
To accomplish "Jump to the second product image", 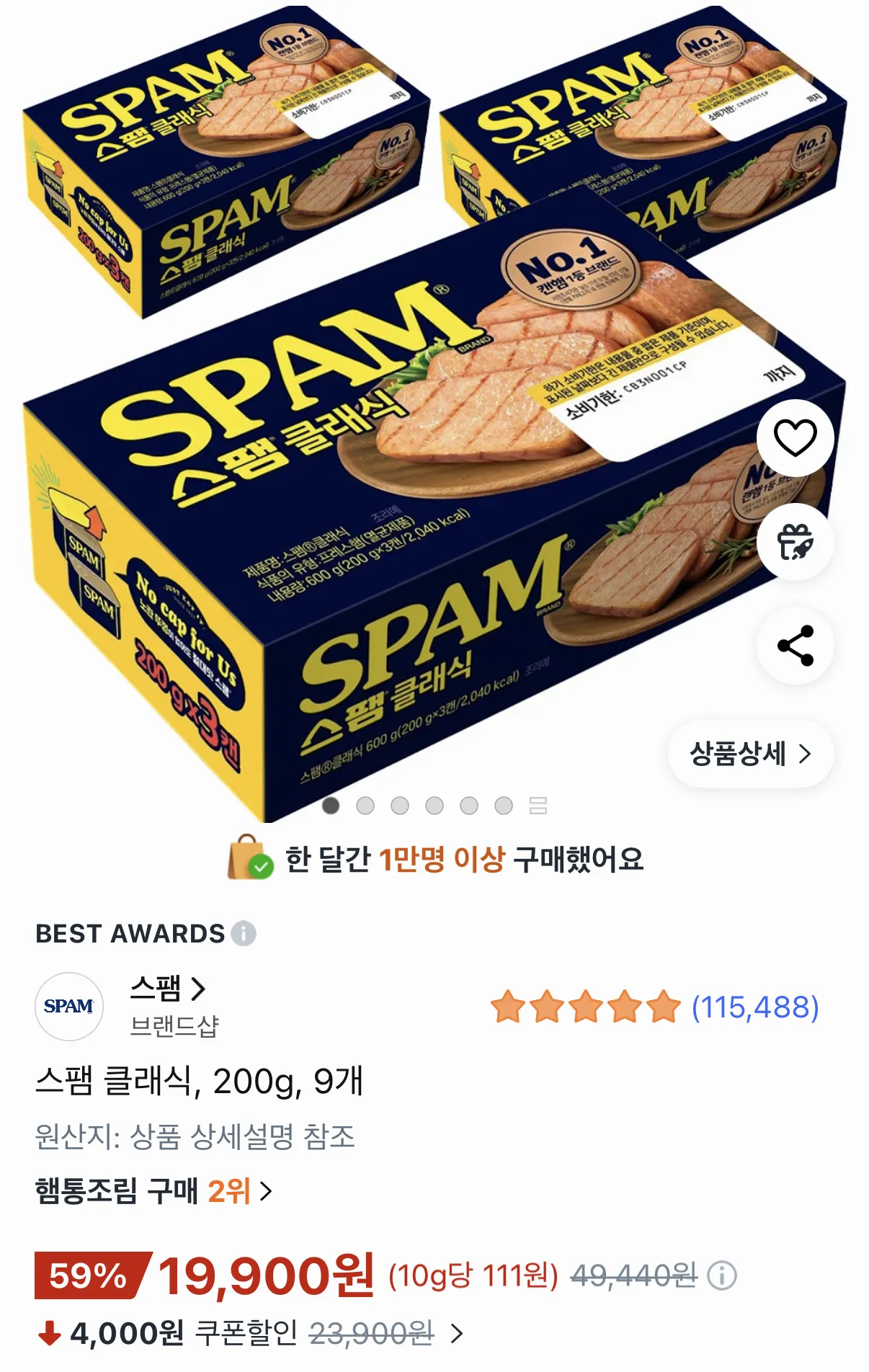I will (x=365, y=806).
